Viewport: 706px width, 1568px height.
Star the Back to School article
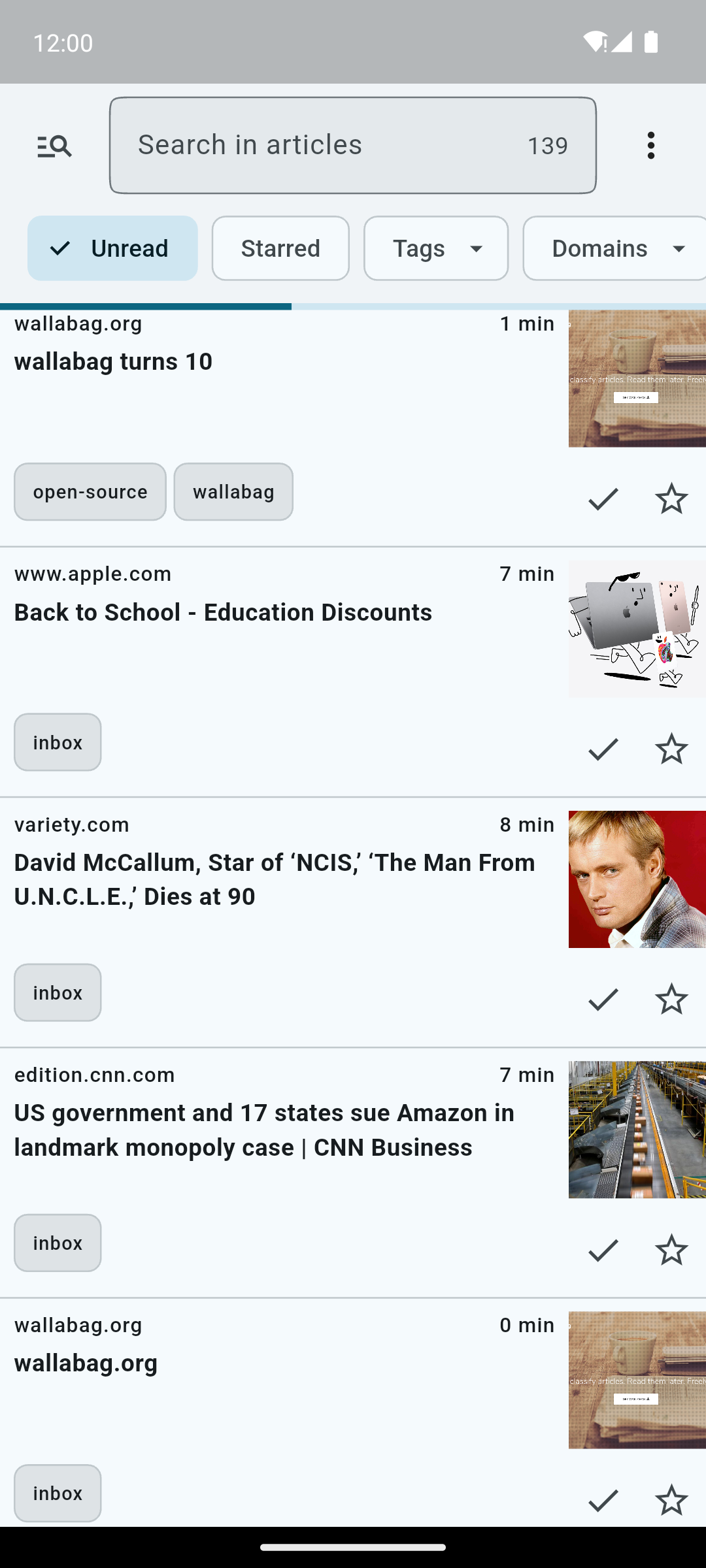tap(671, 749)
